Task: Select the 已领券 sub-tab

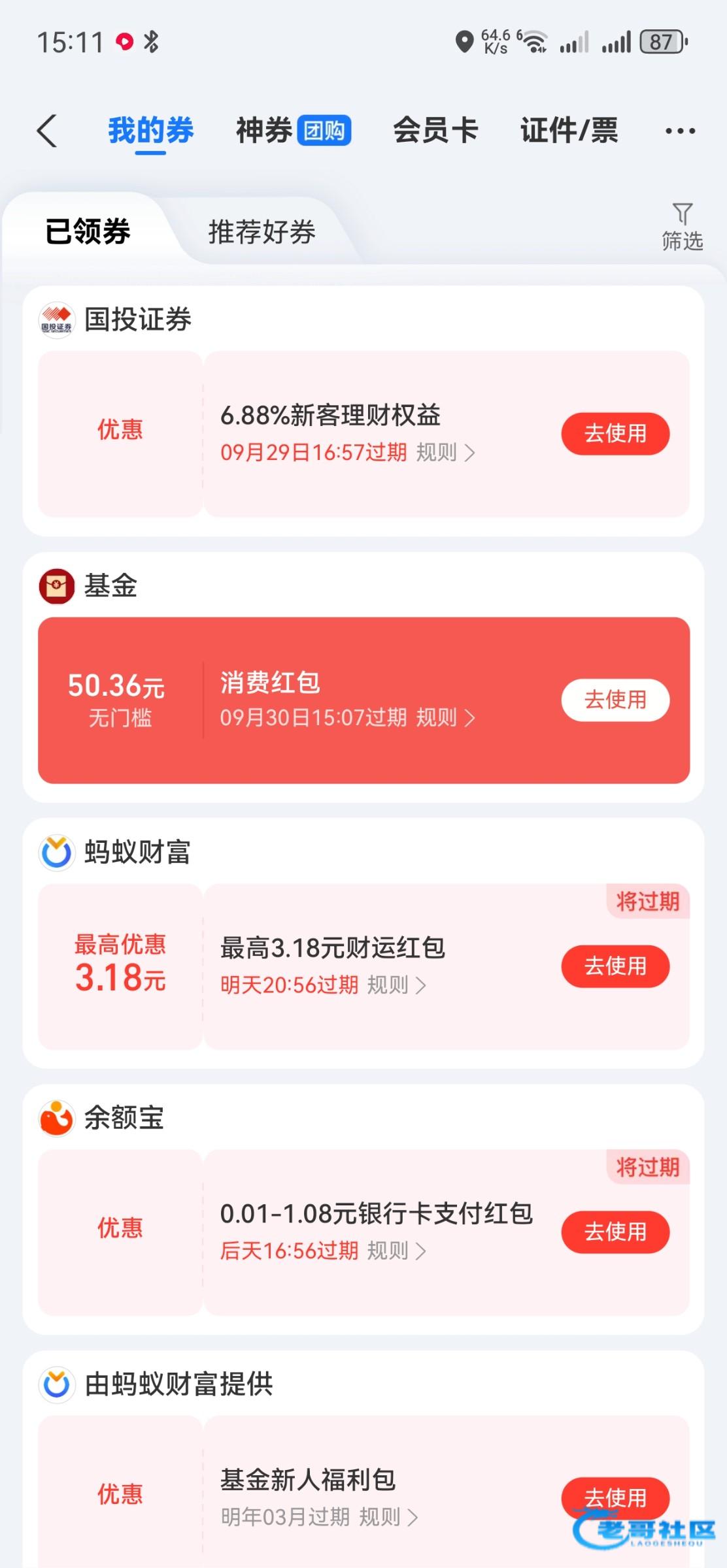Action: tap(88, 232)
